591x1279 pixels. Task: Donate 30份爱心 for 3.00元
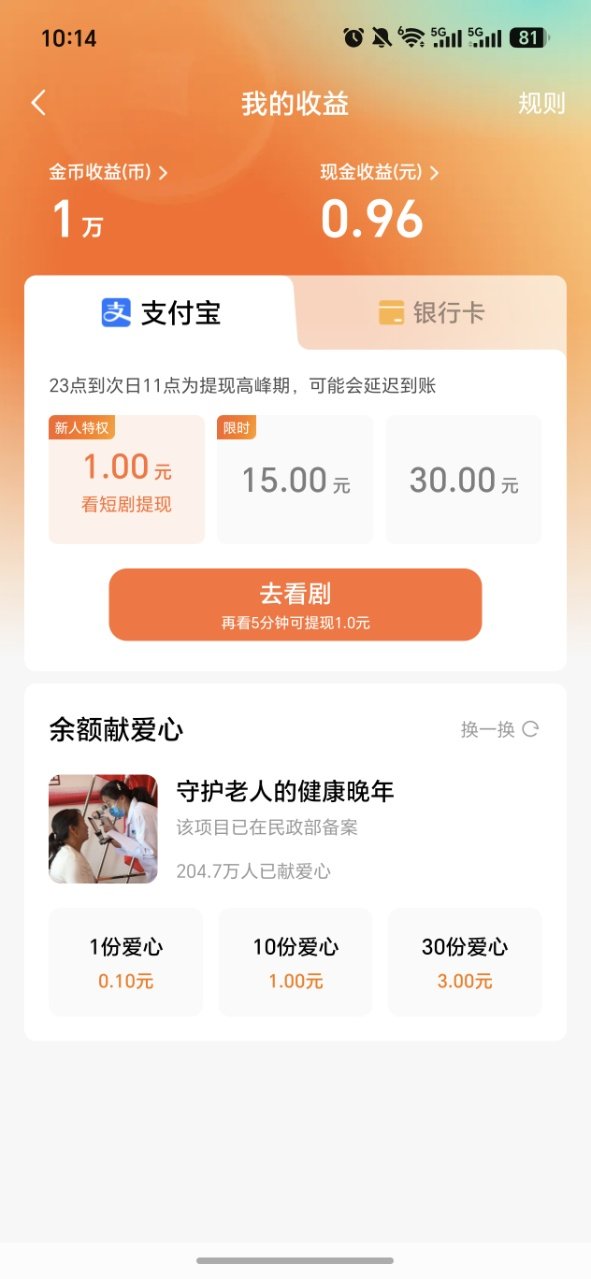[x=465, y=962]
